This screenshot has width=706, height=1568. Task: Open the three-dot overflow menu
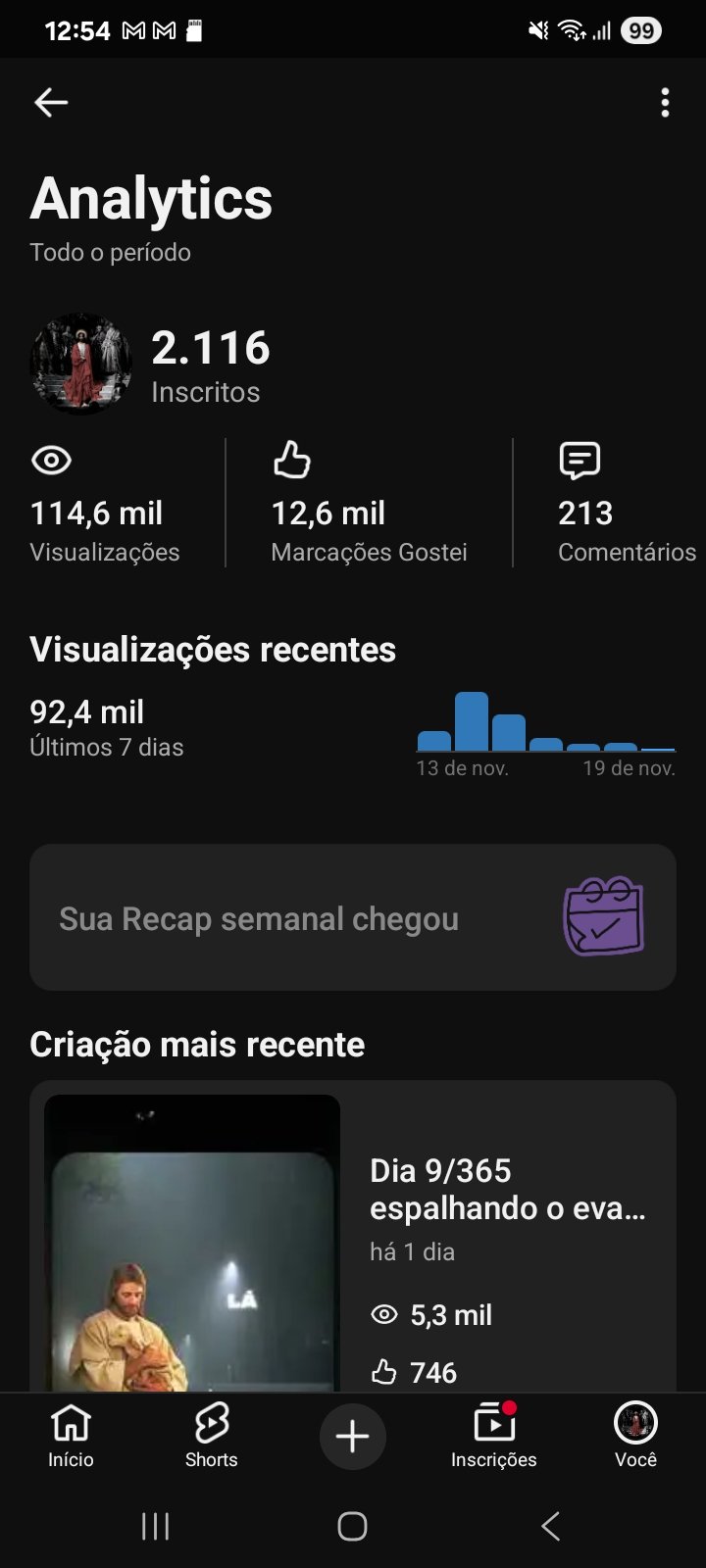tap(665, 102)
